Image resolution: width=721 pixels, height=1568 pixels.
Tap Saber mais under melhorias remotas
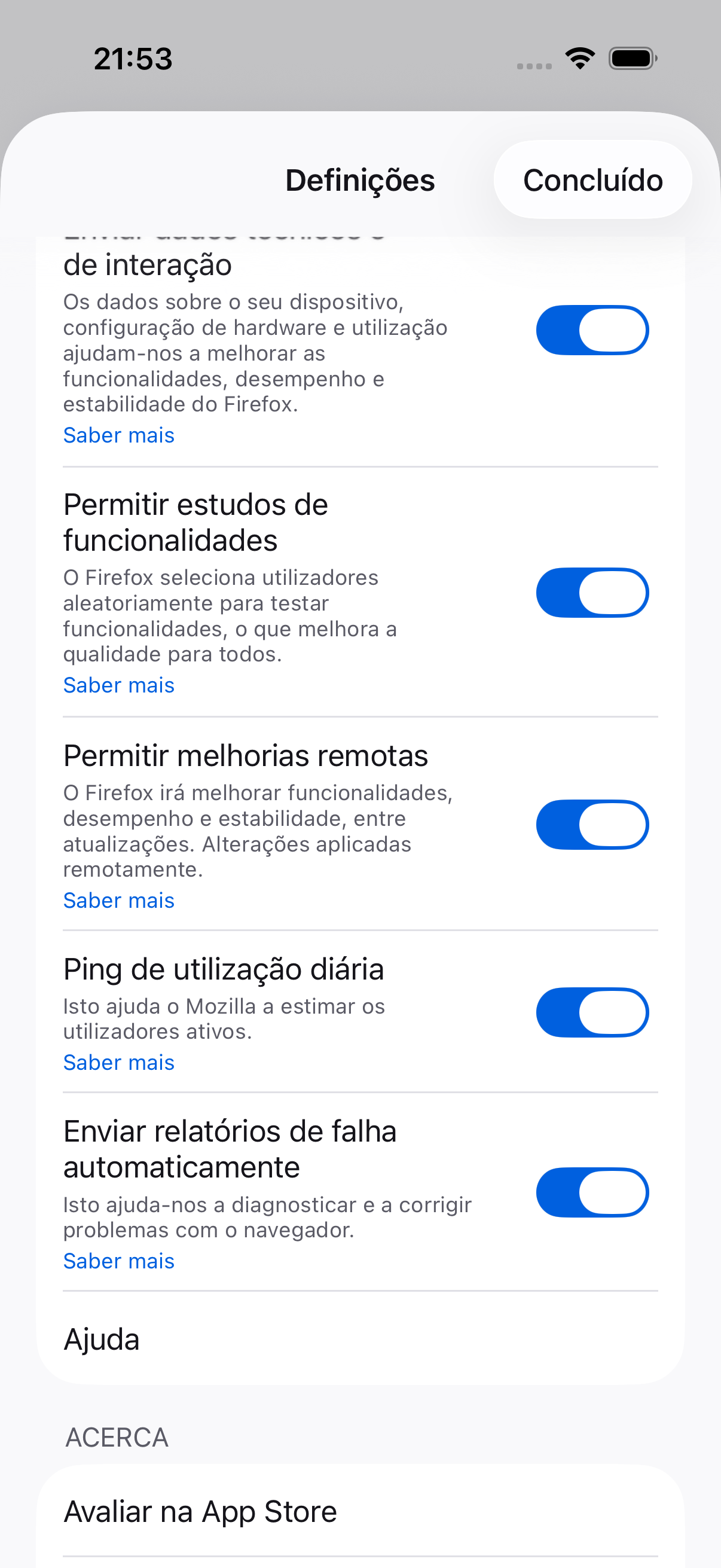pos(118,900)
